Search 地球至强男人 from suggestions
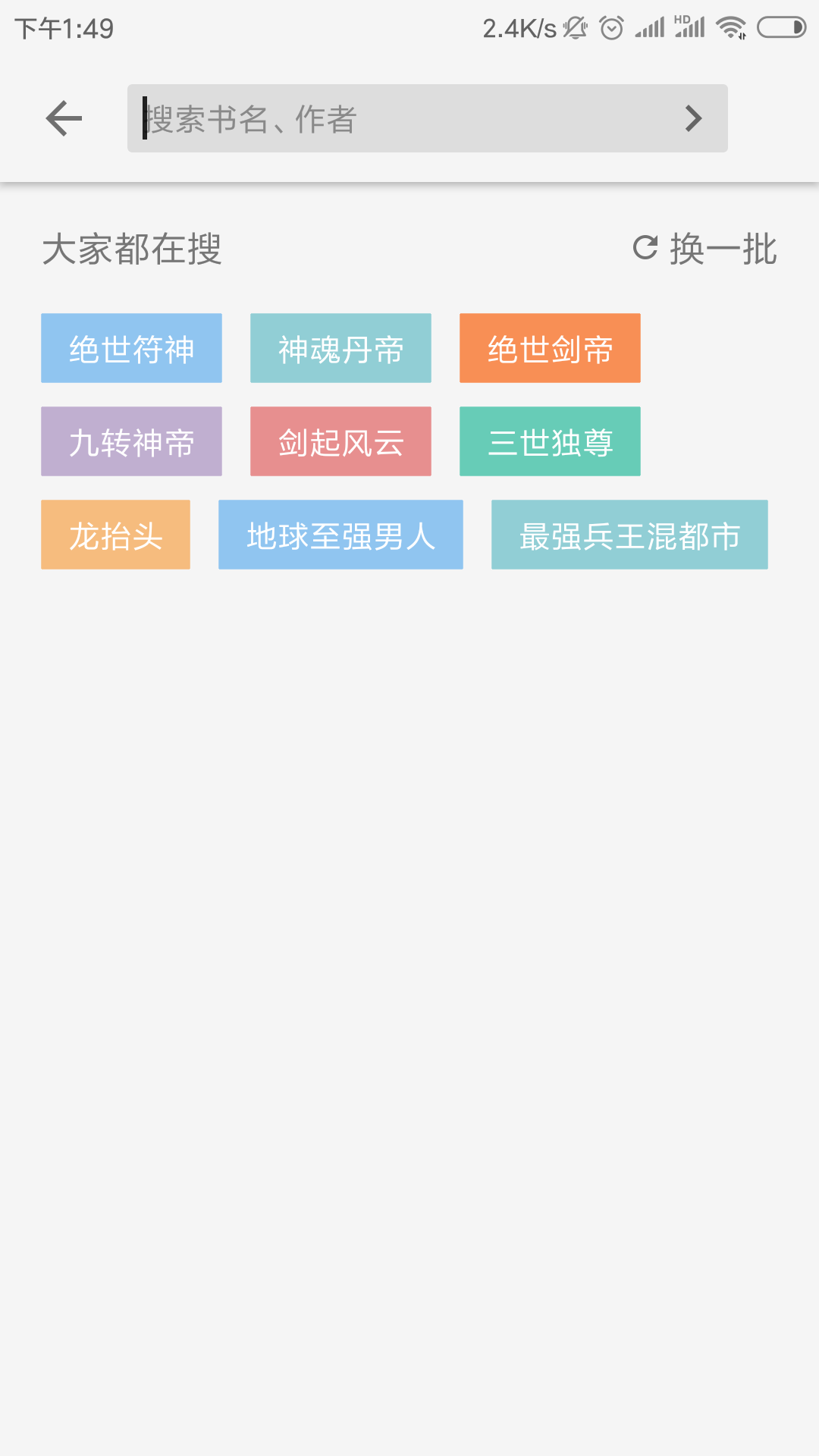 coord(340,535)
